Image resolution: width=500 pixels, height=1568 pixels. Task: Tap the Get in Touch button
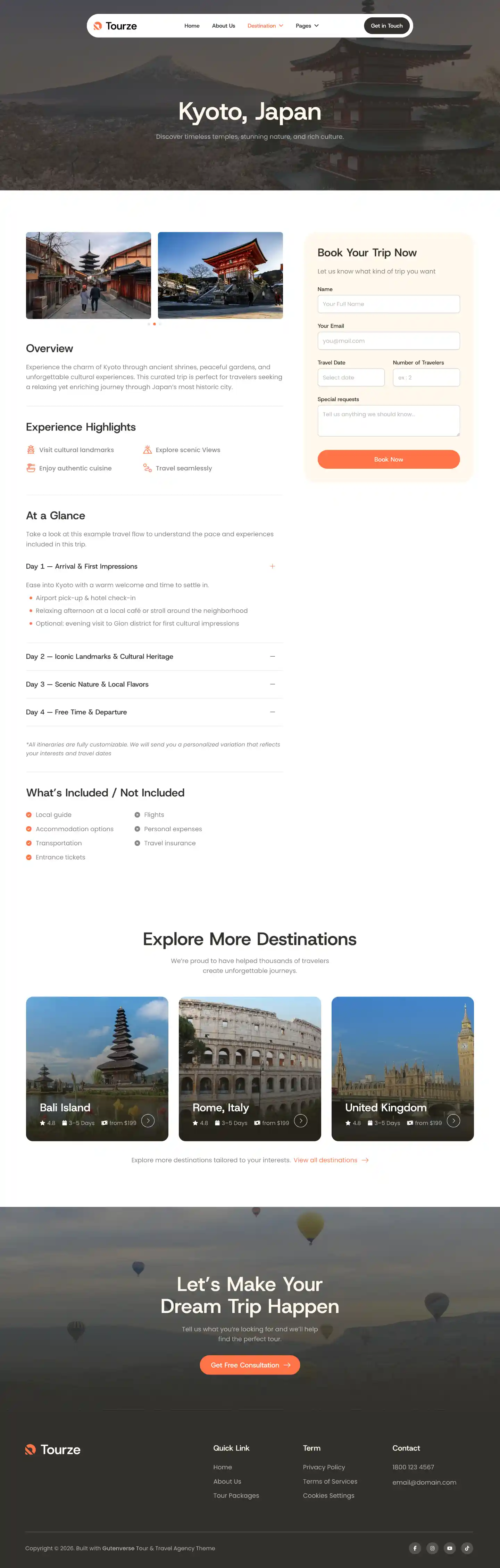386,26
